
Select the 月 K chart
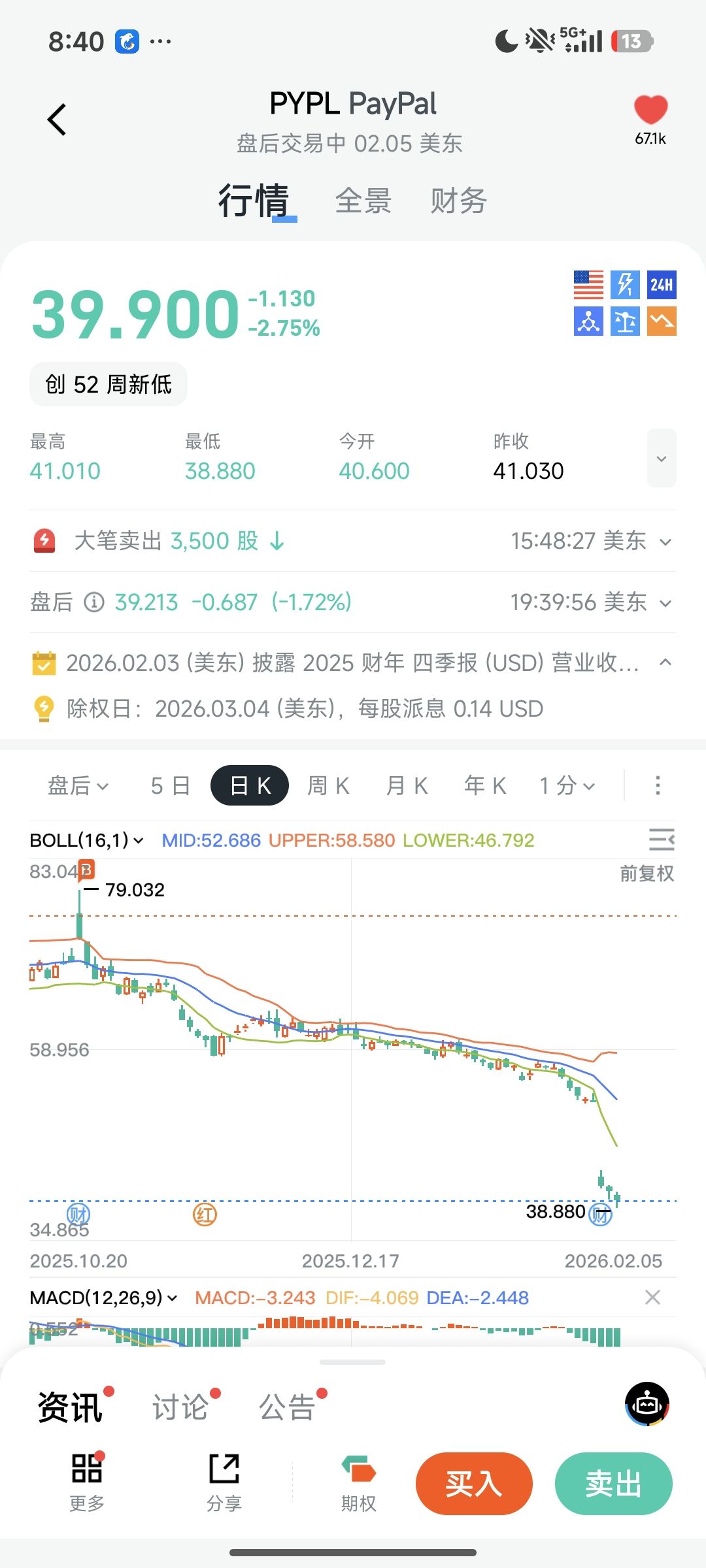click(x=407, y=785)
